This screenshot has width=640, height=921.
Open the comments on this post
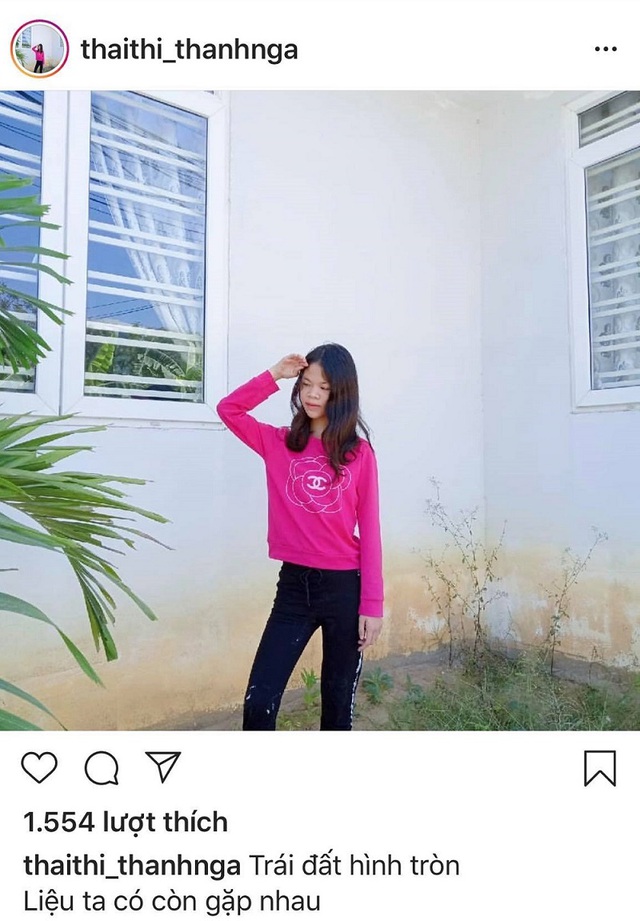coord(101,768)
